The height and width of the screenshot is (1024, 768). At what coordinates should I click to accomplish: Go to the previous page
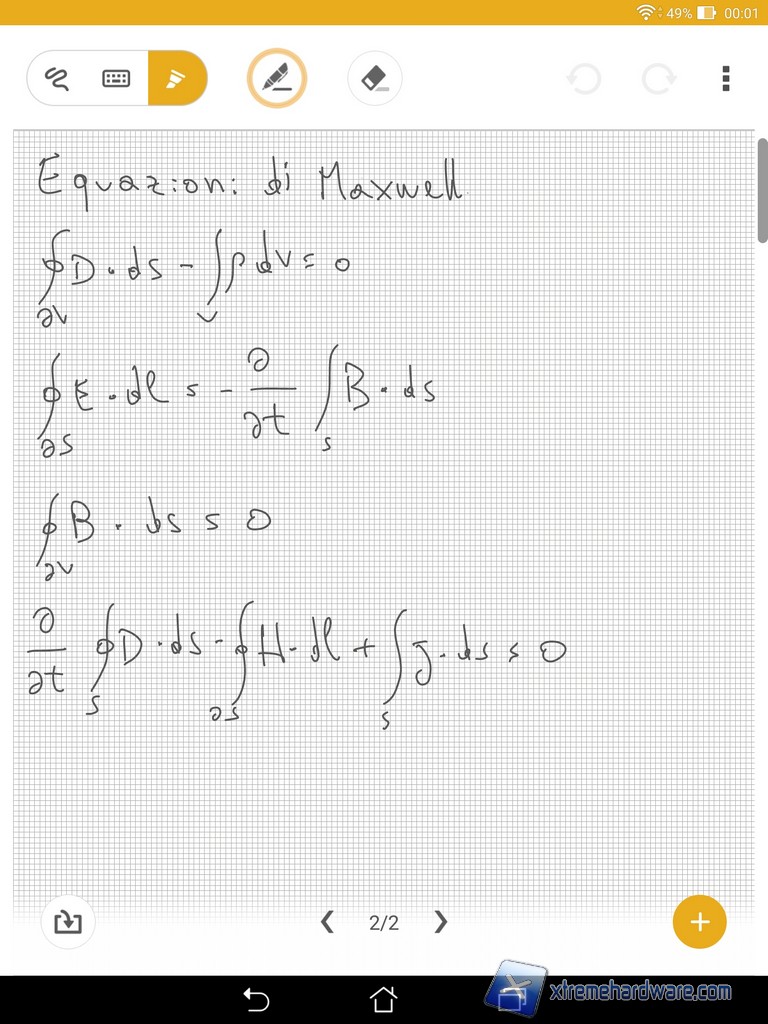click(327, 922)
